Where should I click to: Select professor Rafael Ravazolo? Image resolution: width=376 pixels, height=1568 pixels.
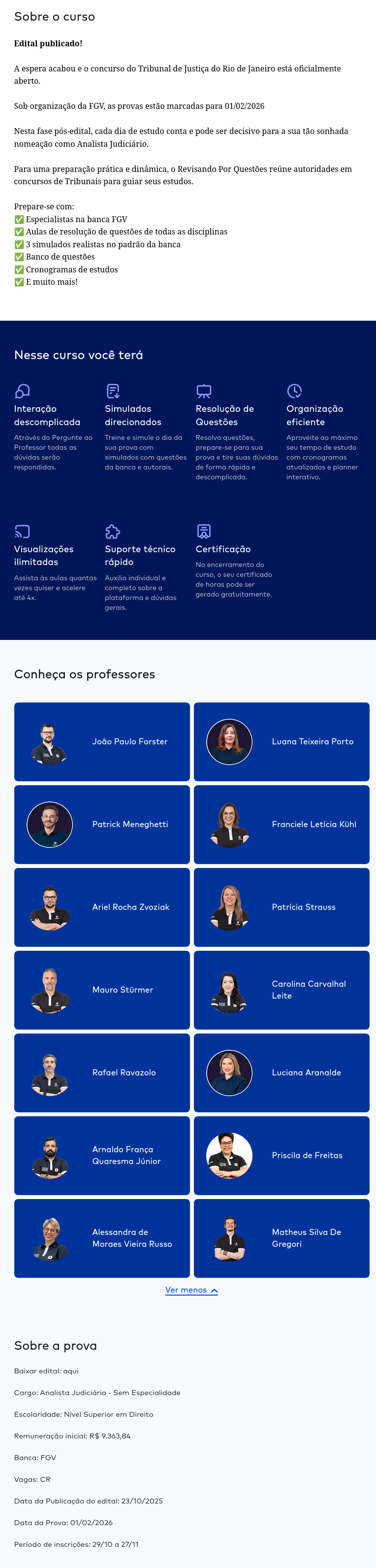(x=101, y=1072)
